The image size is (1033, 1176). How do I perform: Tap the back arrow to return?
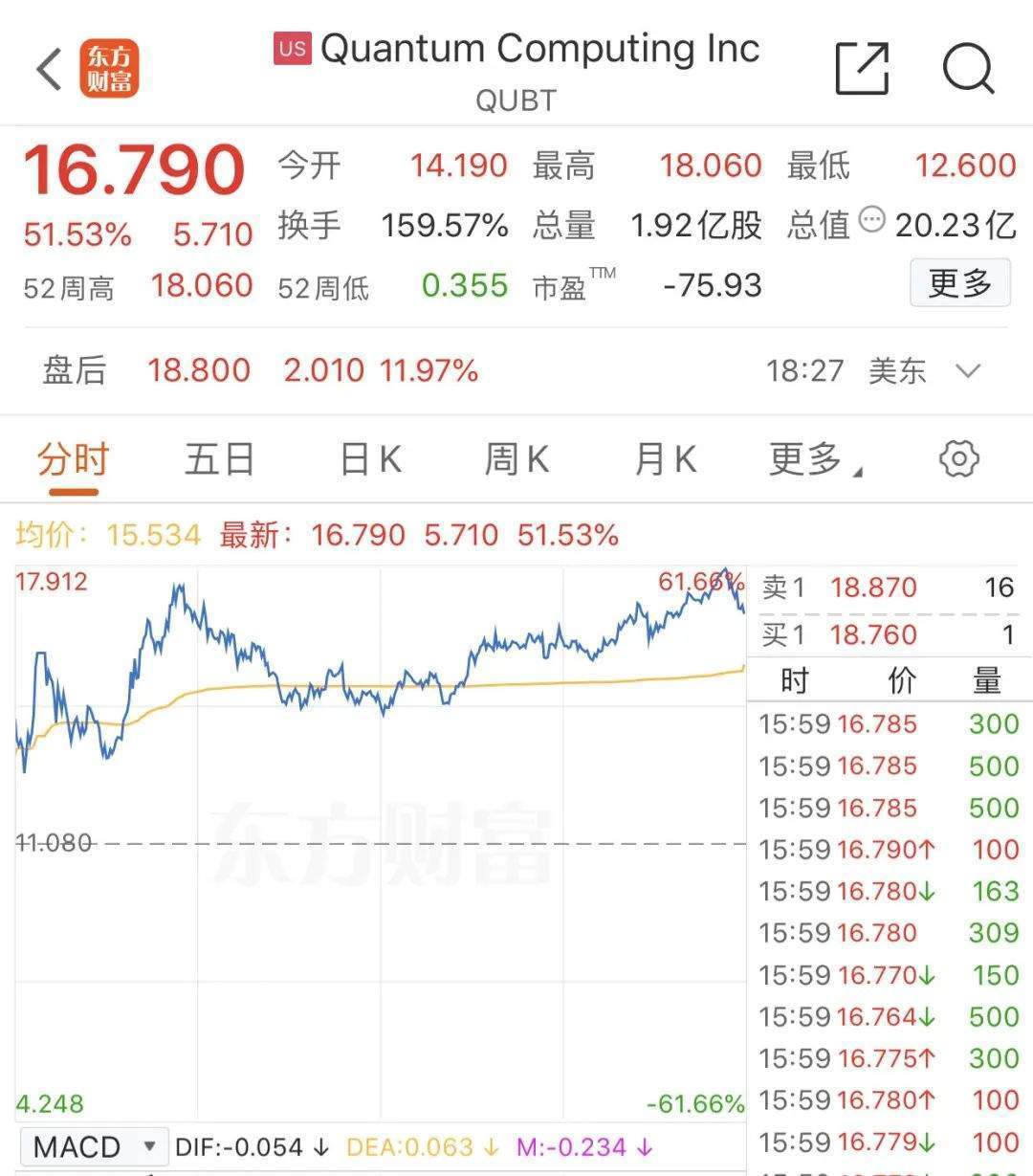pyautogui.click(x=47, y=69)
